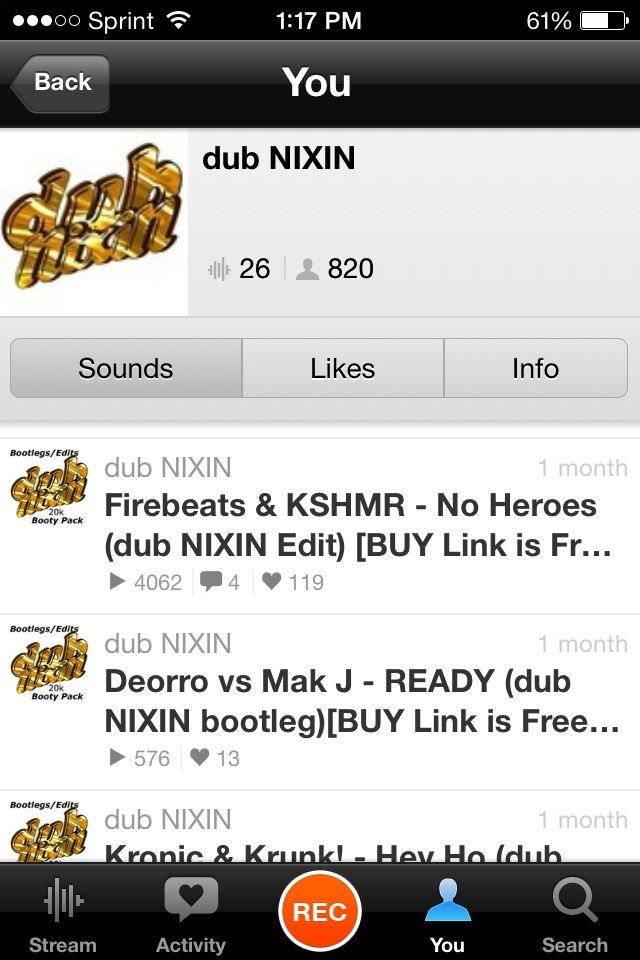Image resolution: width=640 pixels, height=960 pixels.
Task: Open the Stream tab
Action: coord(63,914)
